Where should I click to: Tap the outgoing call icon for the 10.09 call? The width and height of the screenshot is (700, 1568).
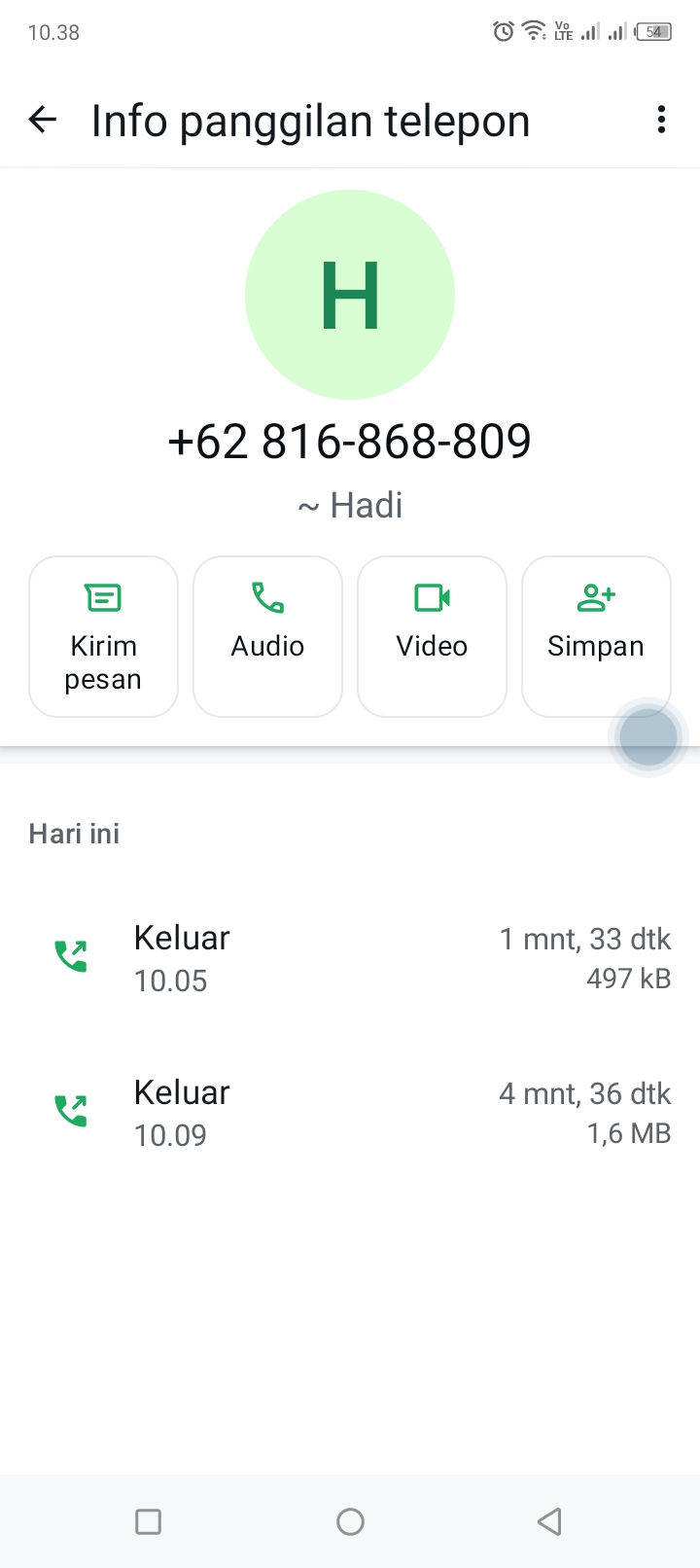69,1110
